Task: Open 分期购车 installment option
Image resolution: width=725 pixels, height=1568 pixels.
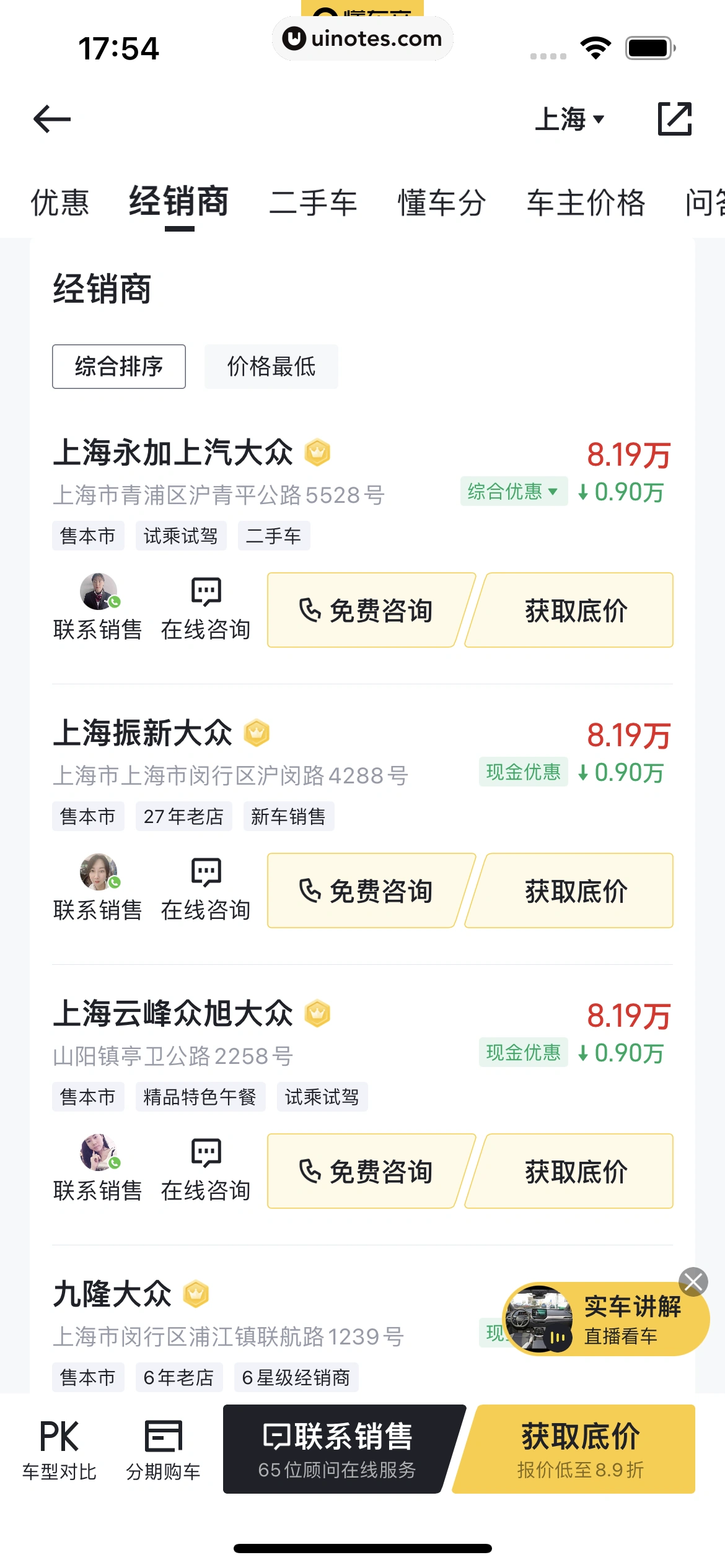Action: pyautogui.click(x=163, y=1449)
